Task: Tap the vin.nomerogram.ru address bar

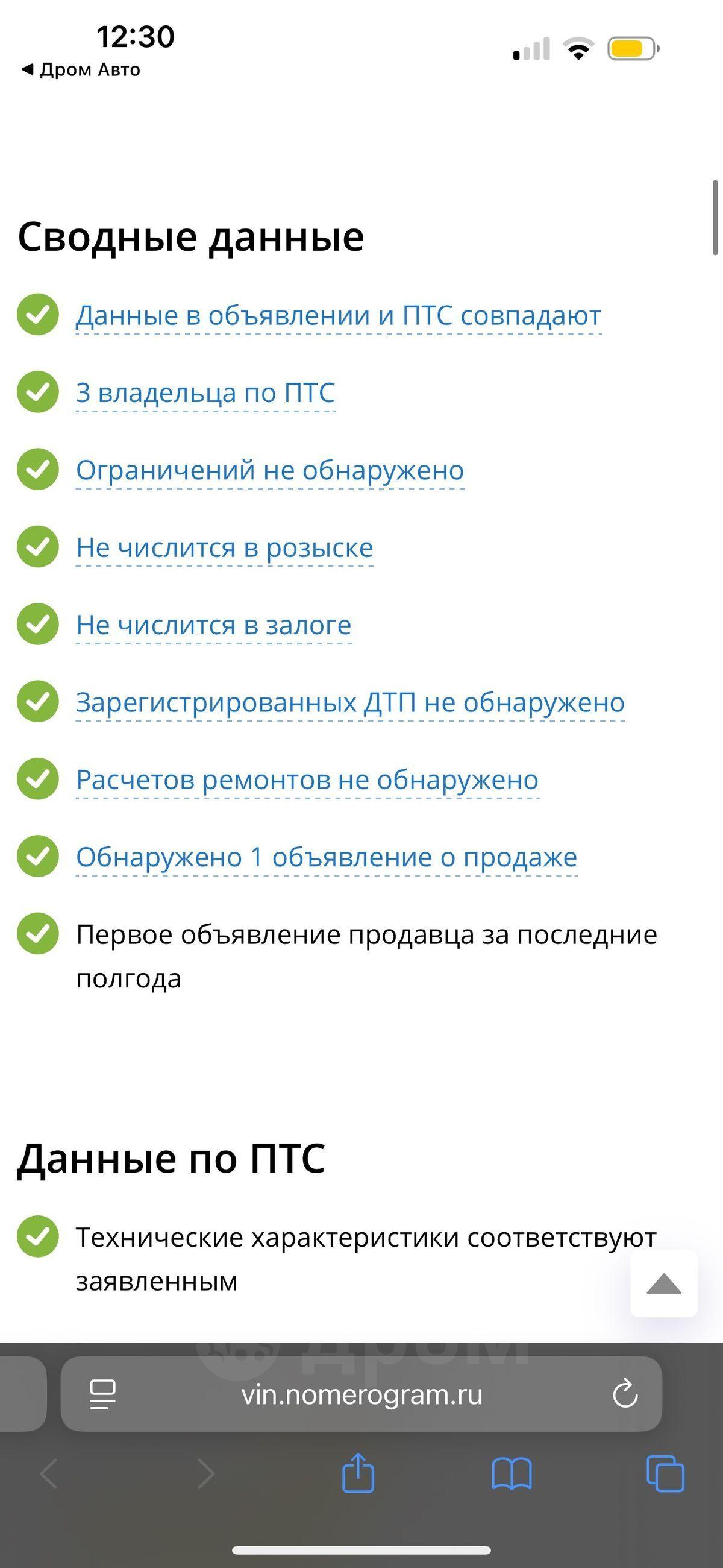Action: click(361, 1394)
